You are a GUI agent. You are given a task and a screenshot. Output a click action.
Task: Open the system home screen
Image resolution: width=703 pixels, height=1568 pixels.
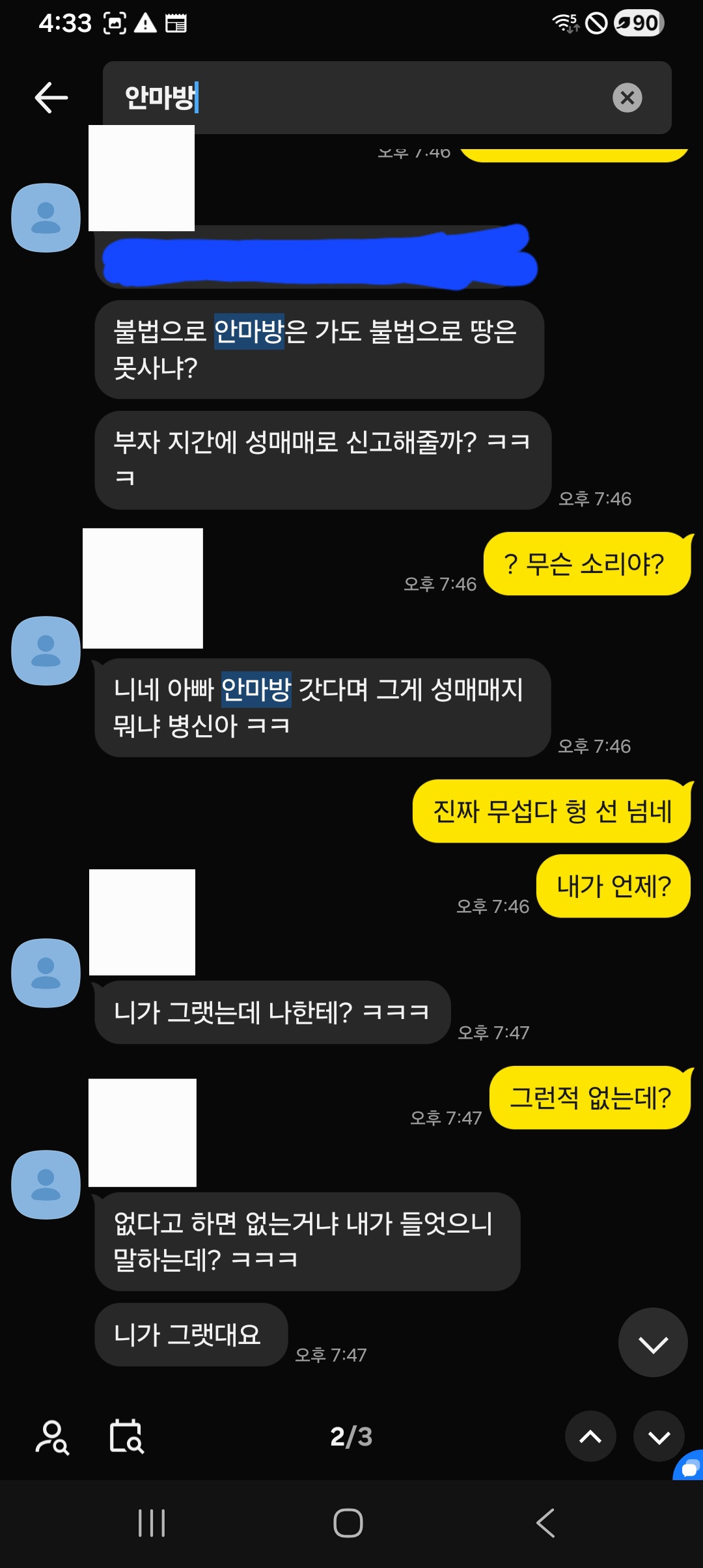(x=348, y=1523)
